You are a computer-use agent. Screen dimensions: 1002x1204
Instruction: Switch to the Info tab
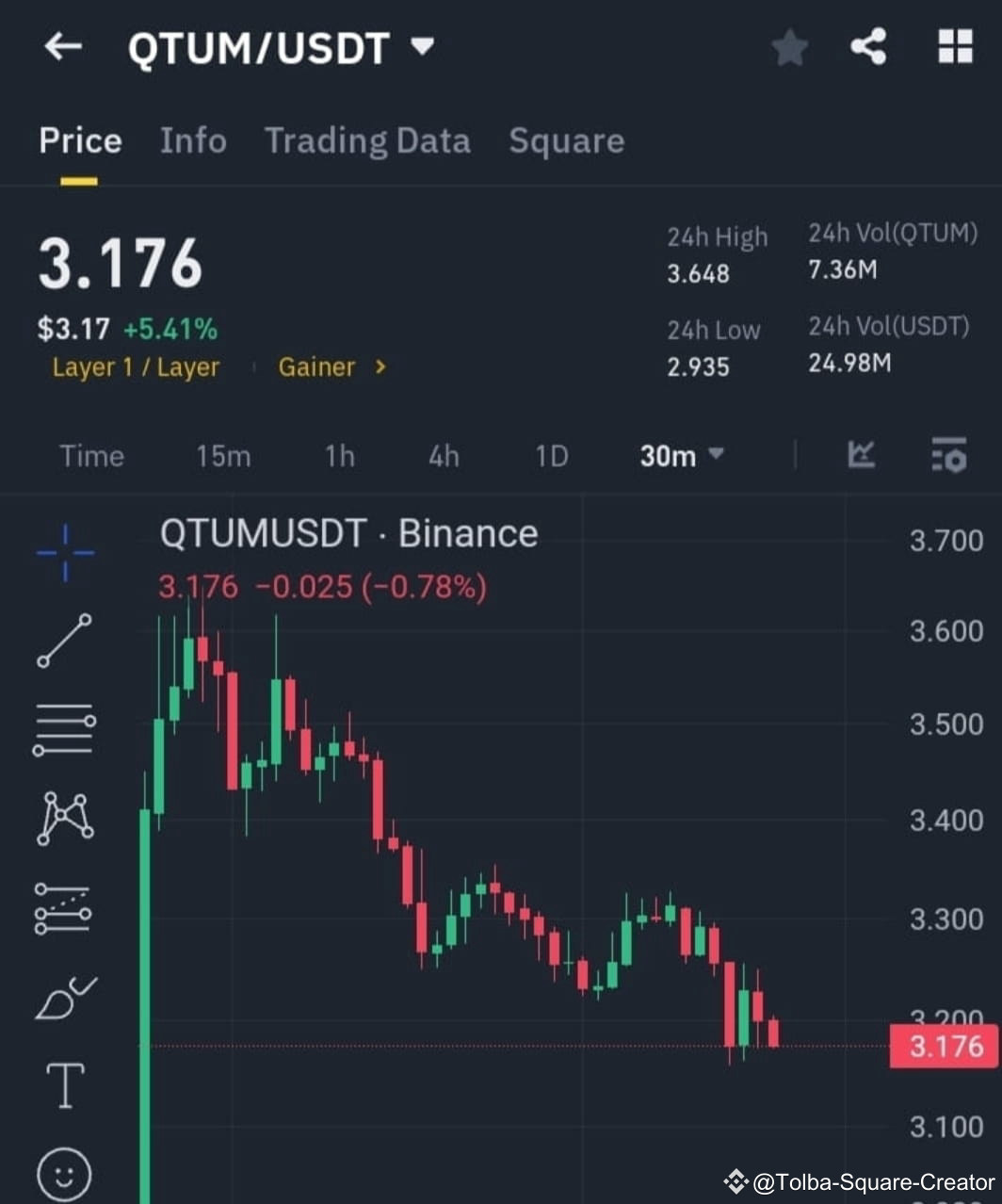coord(193,141)
